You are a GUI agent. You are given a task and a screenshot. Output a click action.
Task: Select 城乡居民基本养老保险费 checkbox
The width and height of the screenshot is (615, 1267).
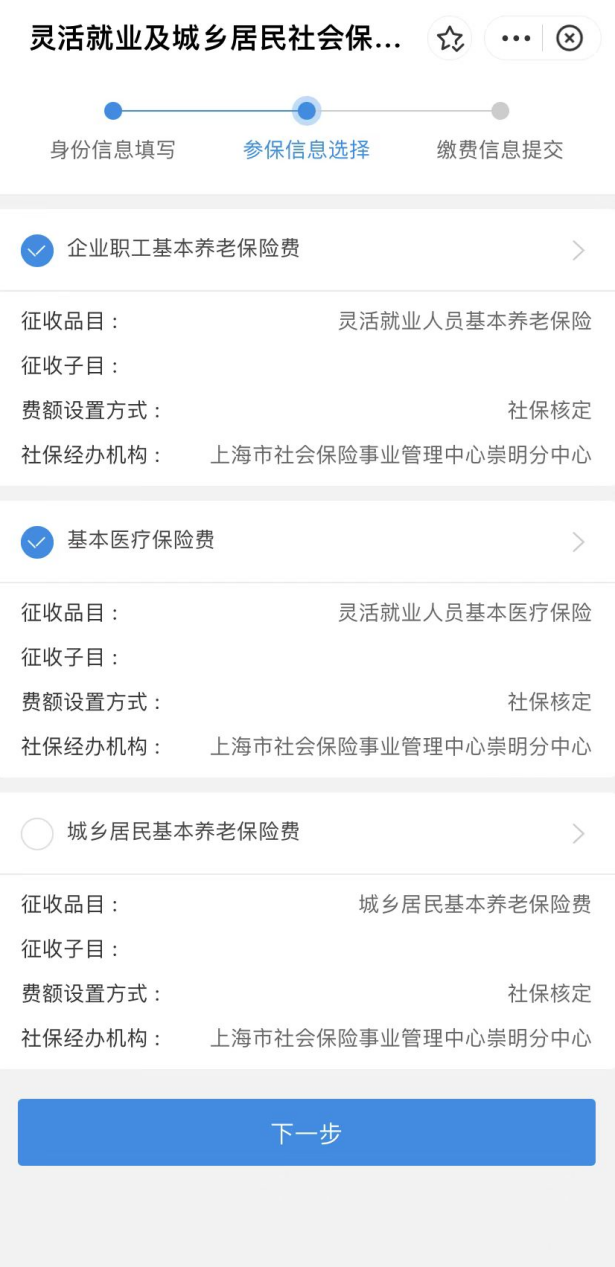click(x=37, y=833)
